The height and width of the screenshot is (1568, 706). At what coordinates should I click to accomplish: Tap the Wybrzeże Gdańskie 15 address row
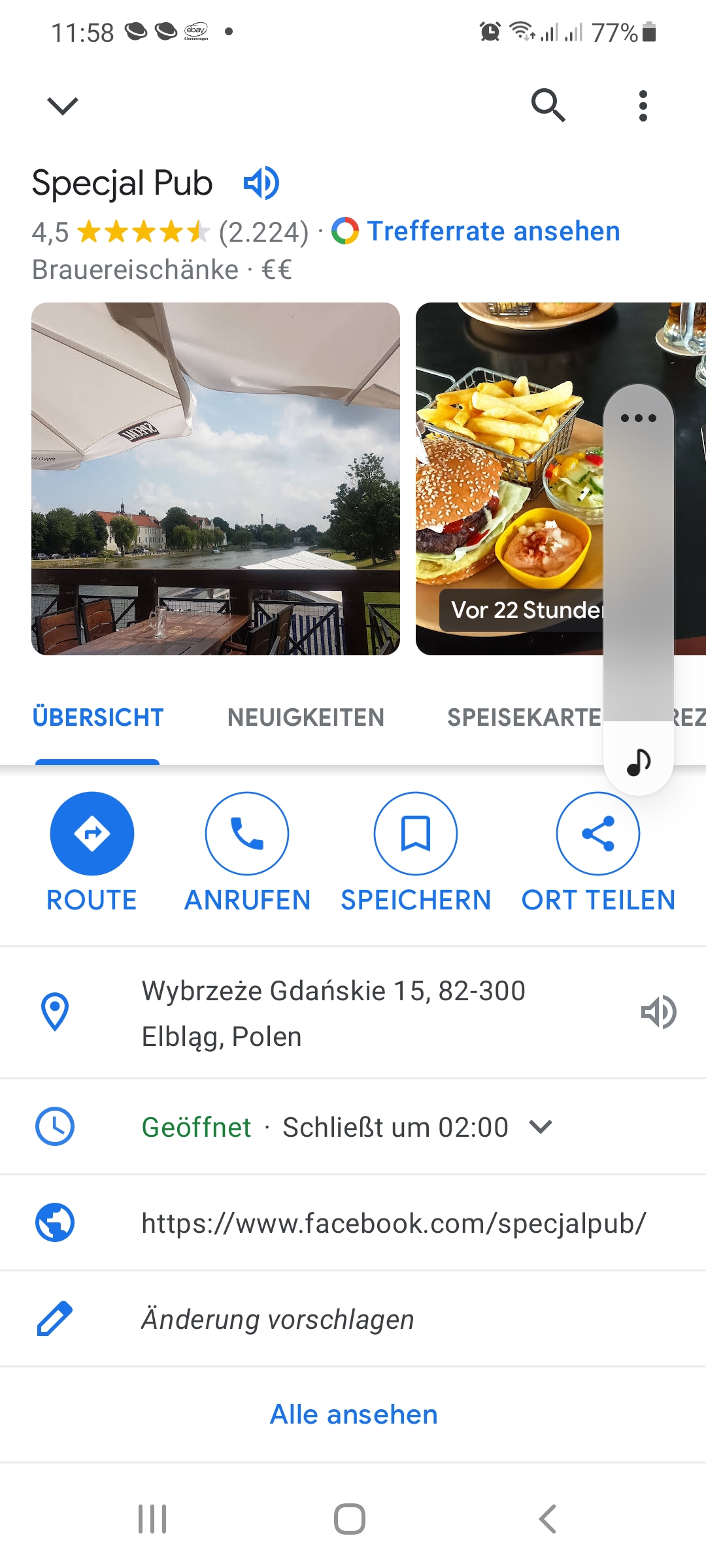333,1013
